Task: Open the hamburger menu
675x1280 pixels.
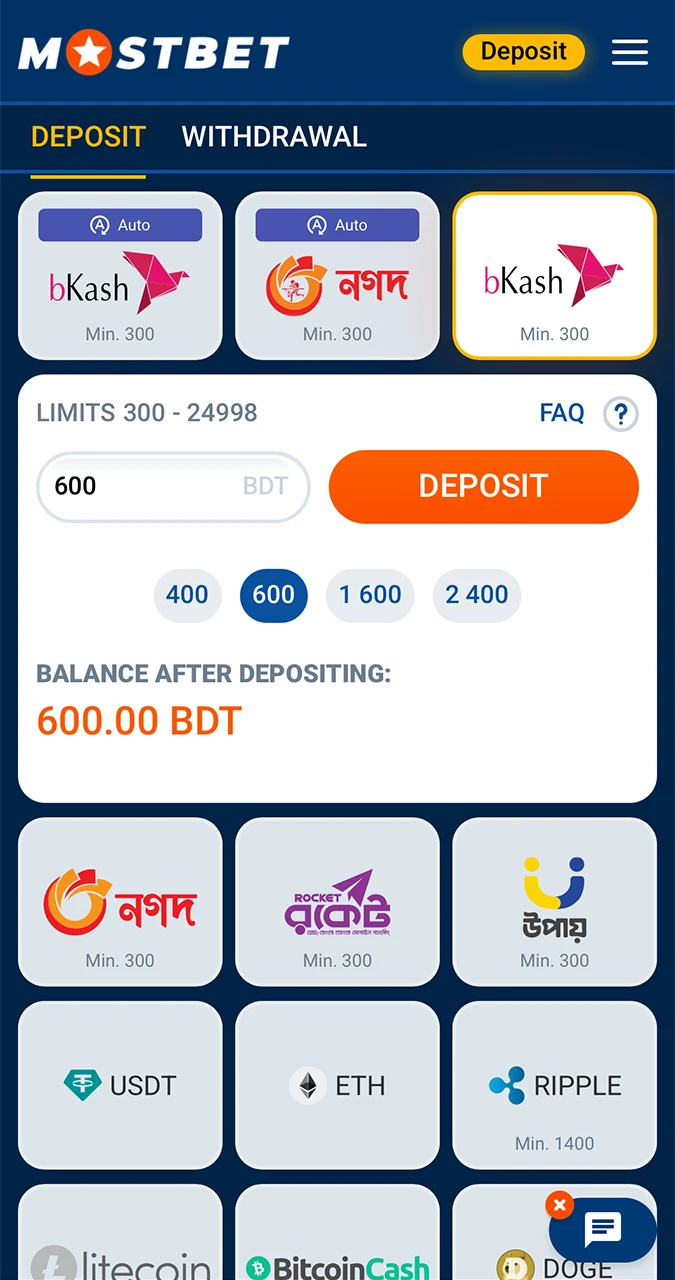Action: click(x=629, y=52)
